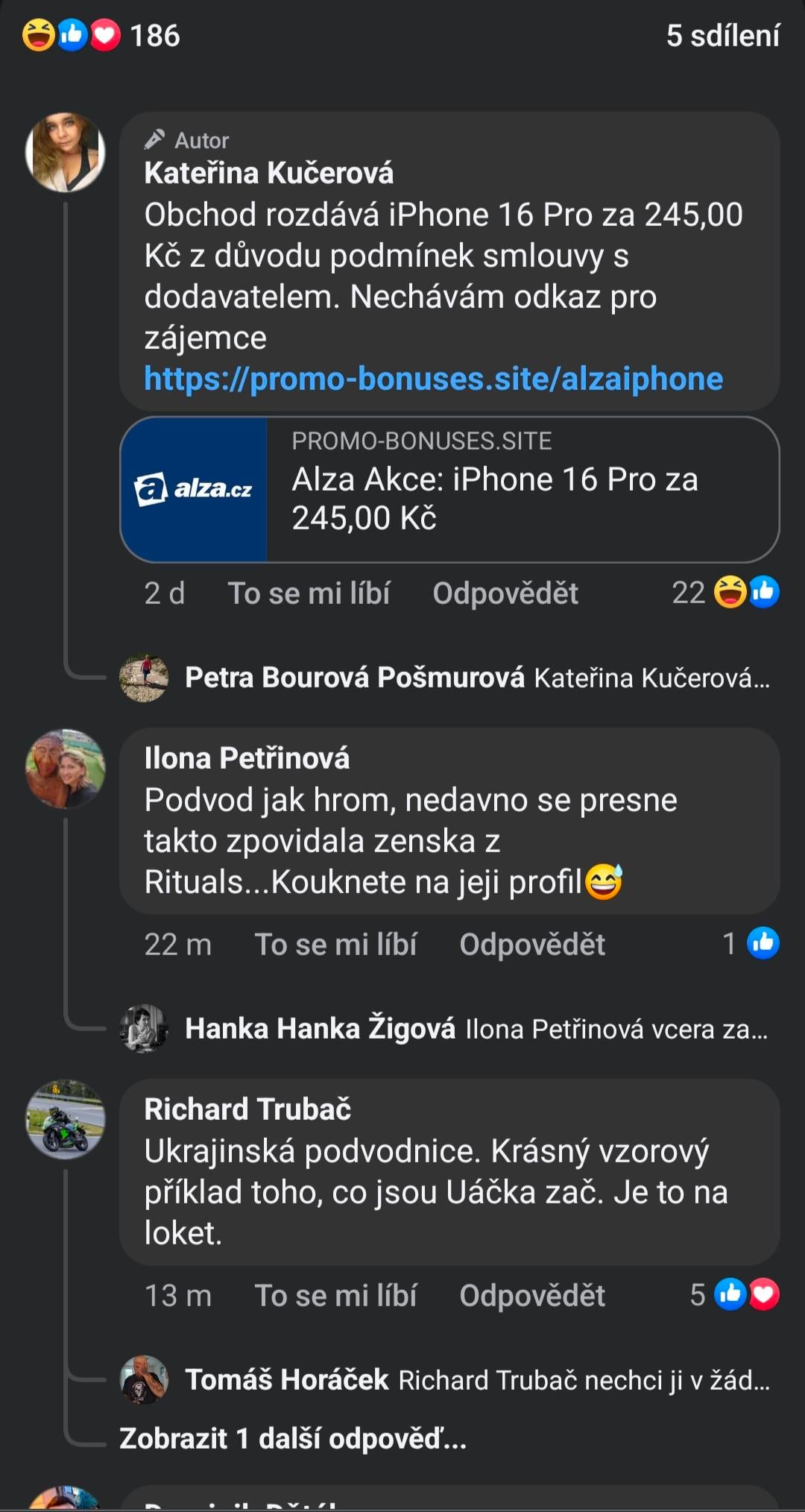Like Ilona Petřinová's comment
This screenshot has width=805, height=1512.
coord(335,945)
